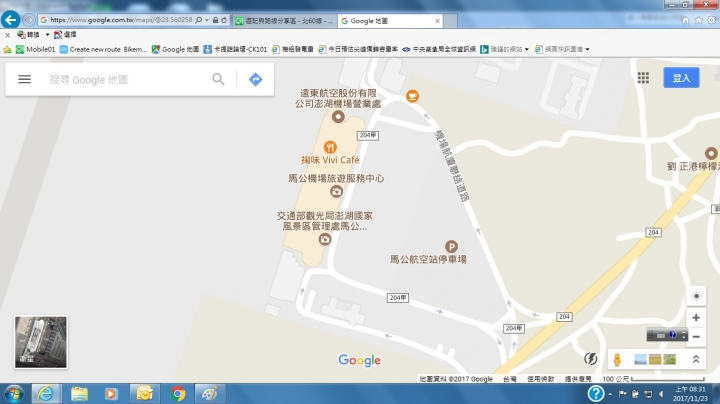Open the Mobile01 bookmark
This screenshot has height=404, width=720.
point(35,49)
